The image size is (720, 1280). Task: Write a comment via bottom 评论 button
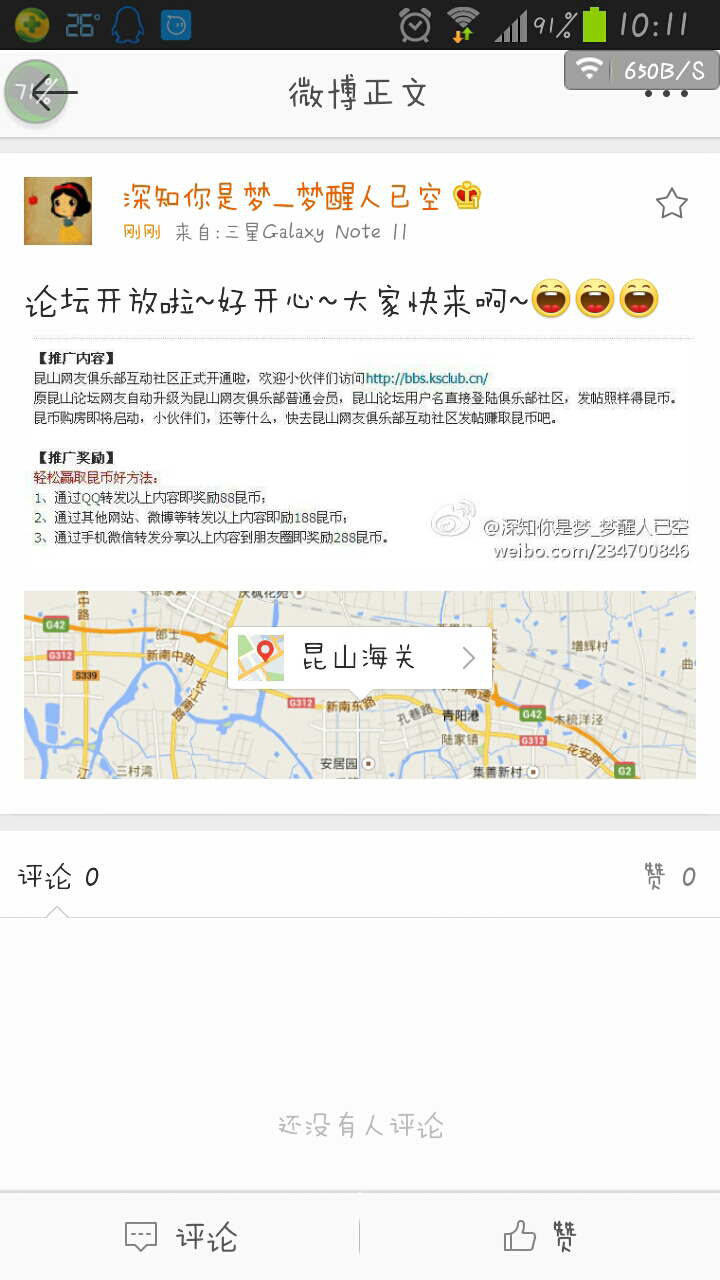click(x=181, y=1237)
